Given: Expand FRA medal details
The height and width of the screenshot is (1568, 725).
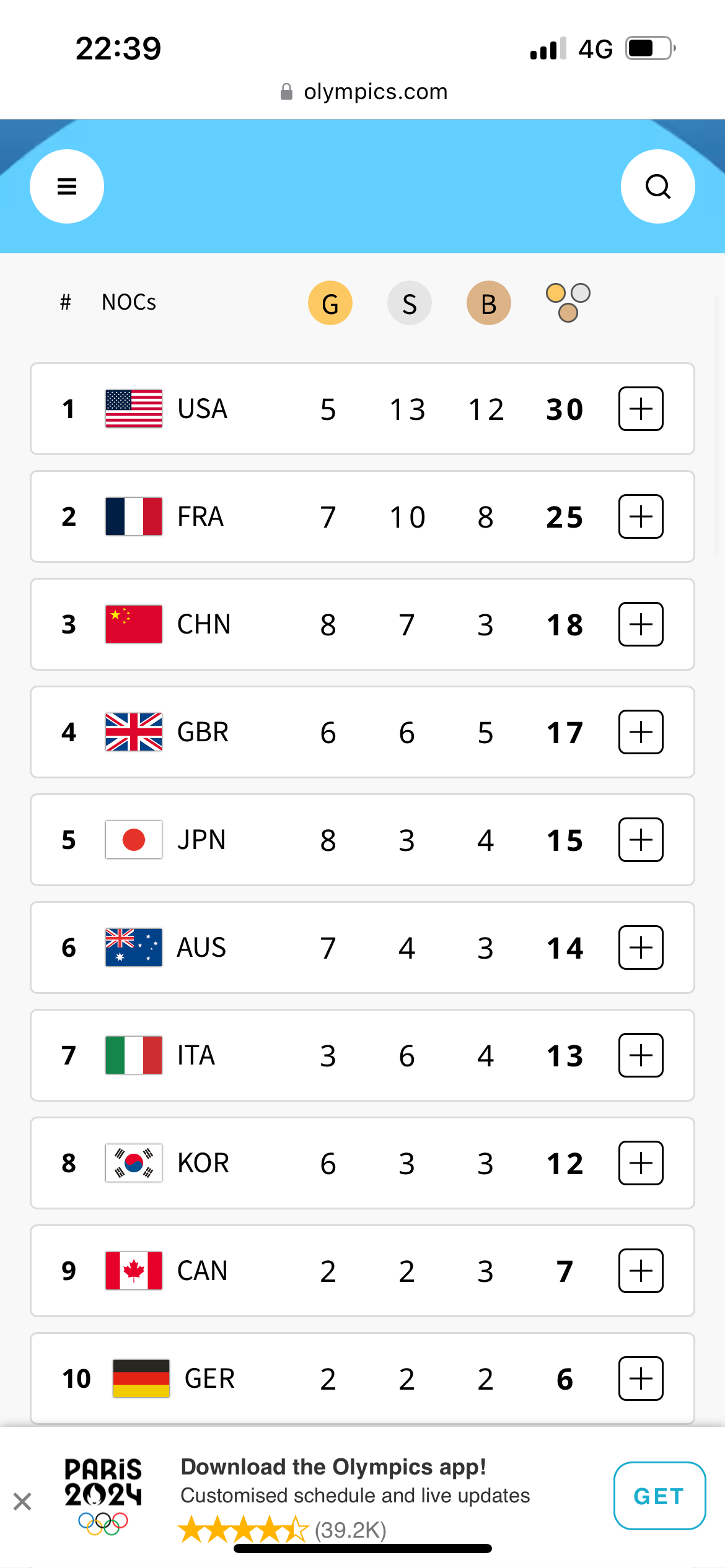Looking at the screenshot, I should tap(641, 516).
